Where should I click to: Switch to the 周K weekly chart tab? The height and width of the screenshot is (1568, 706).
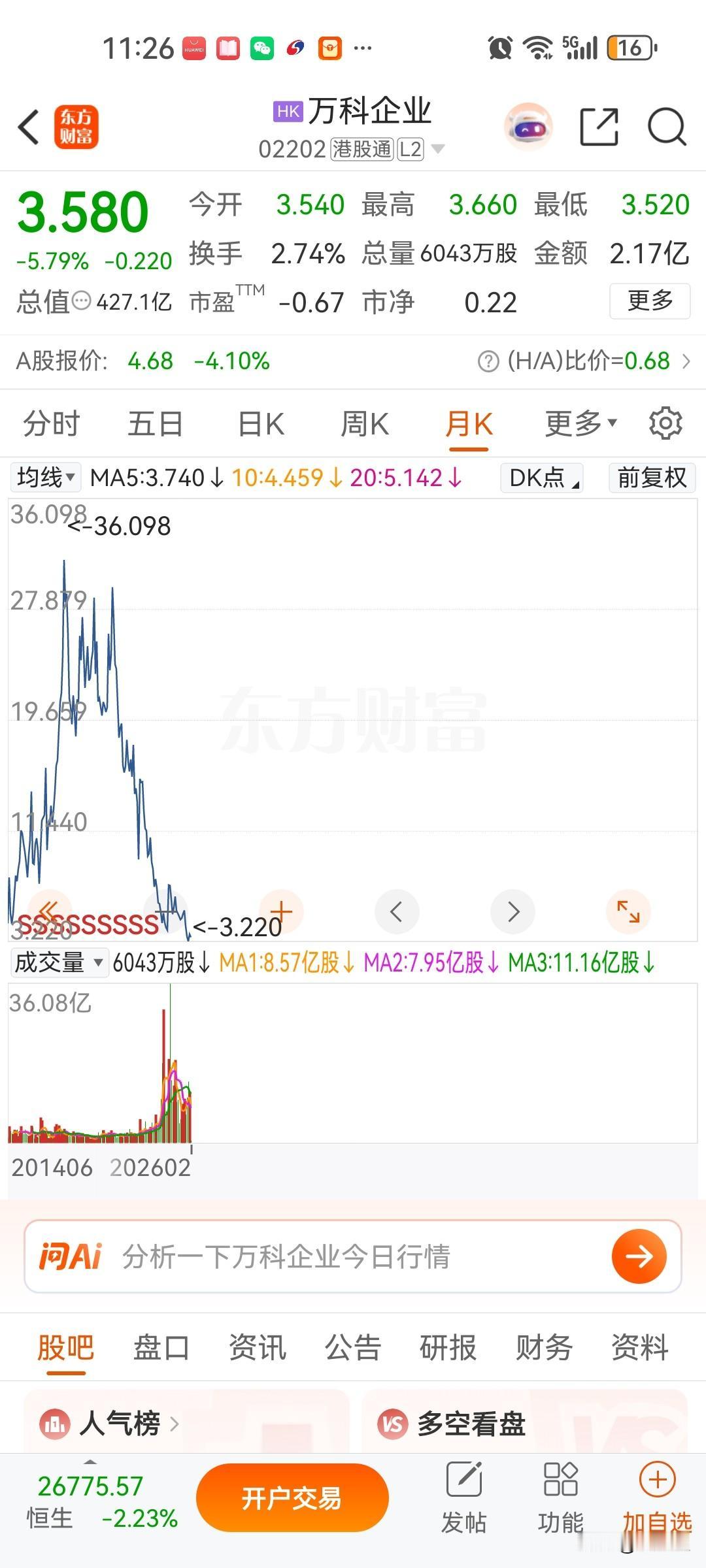[x=364, y=423]
